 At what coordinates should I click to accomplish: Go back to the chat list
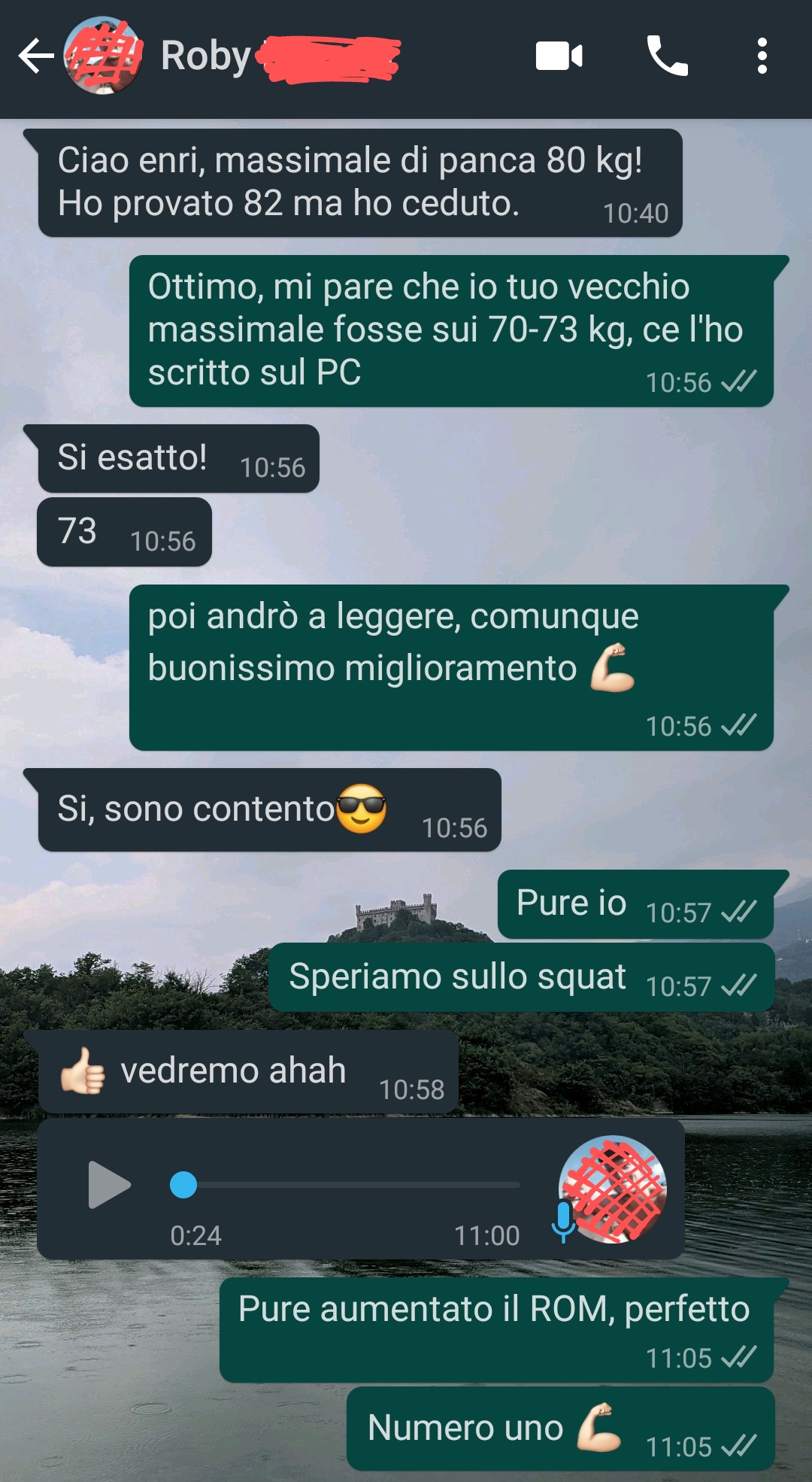[x=35, y=56]
